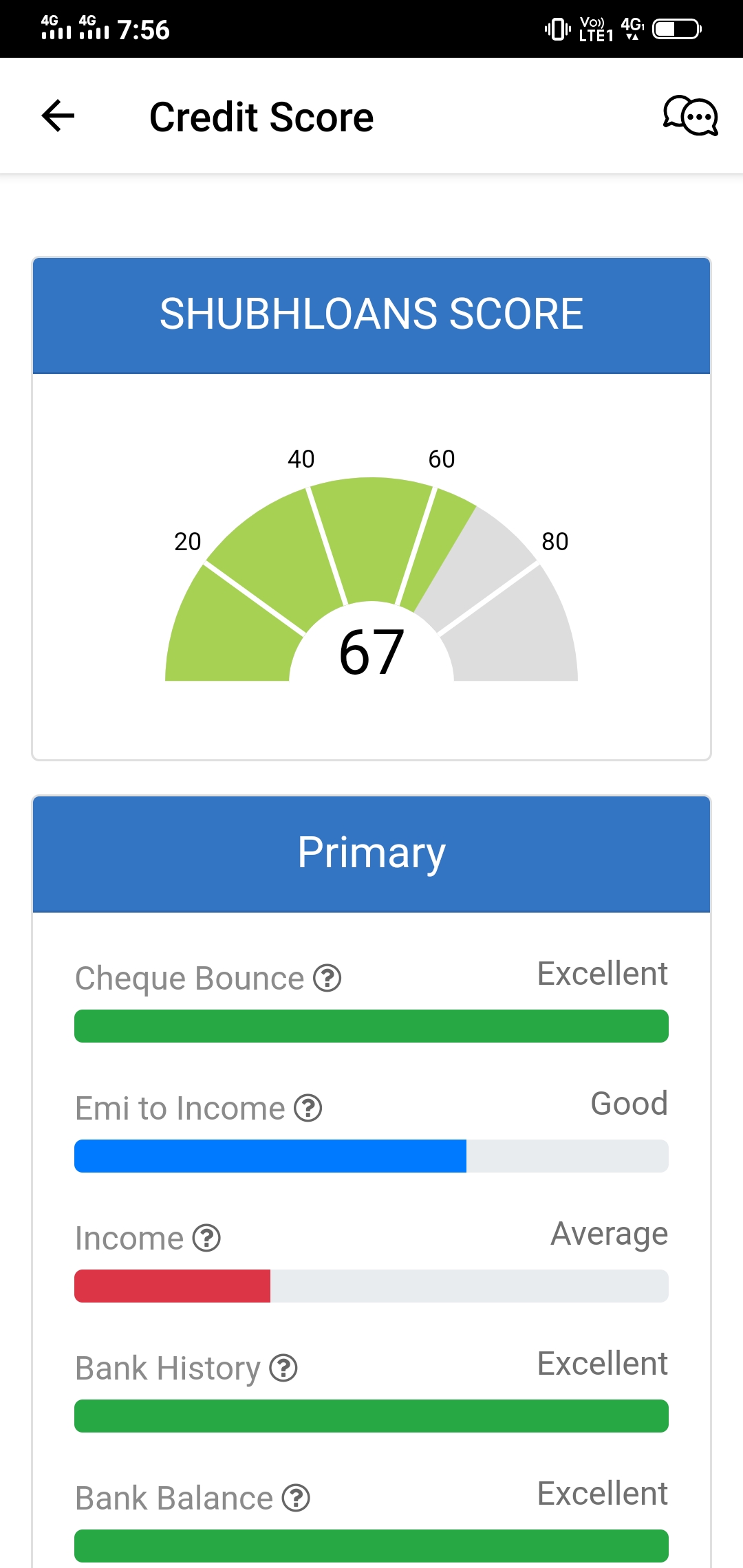743x1568 pixels.
Task: View the Bank History help tooltip
Action: 283,1368
